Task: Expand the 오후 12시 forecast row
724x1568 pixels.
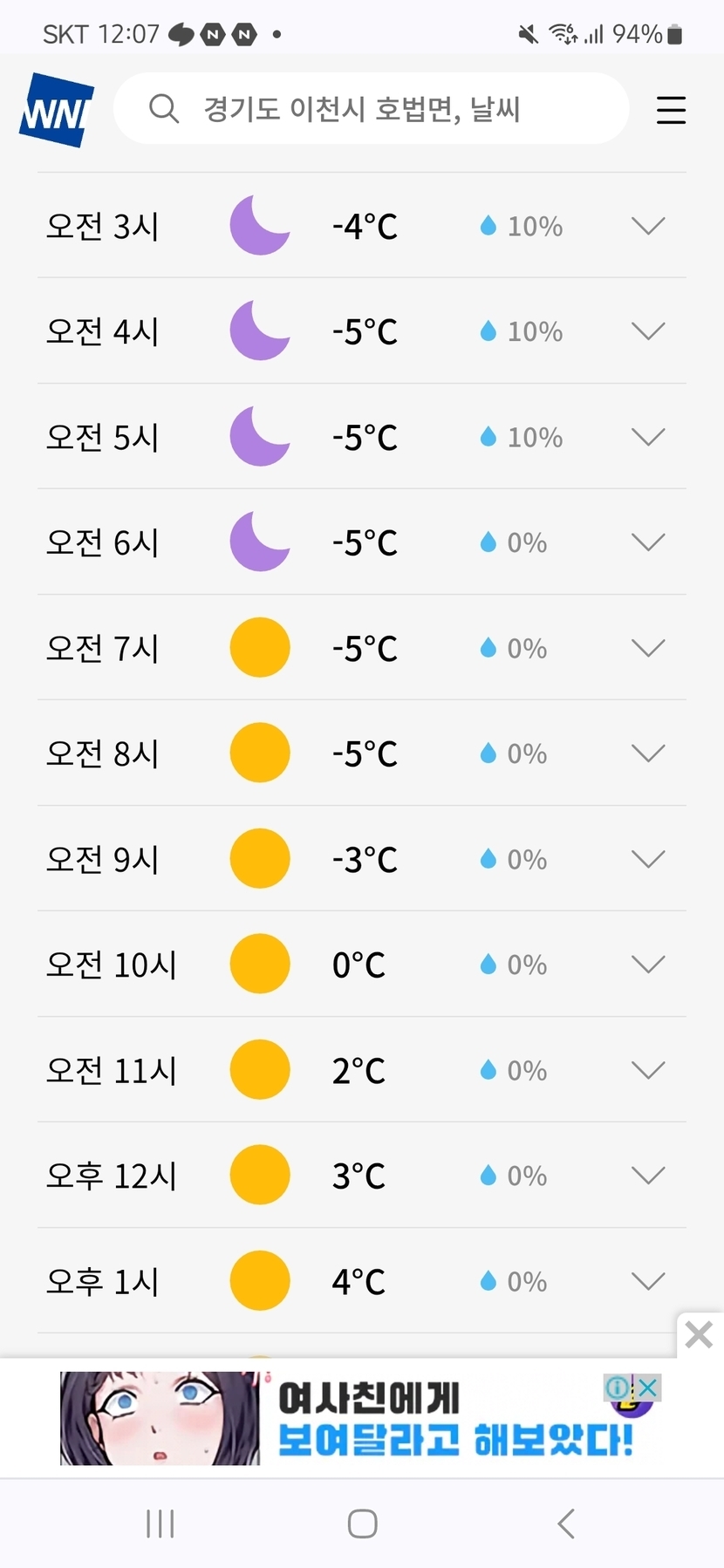Action: [647, 1176]
